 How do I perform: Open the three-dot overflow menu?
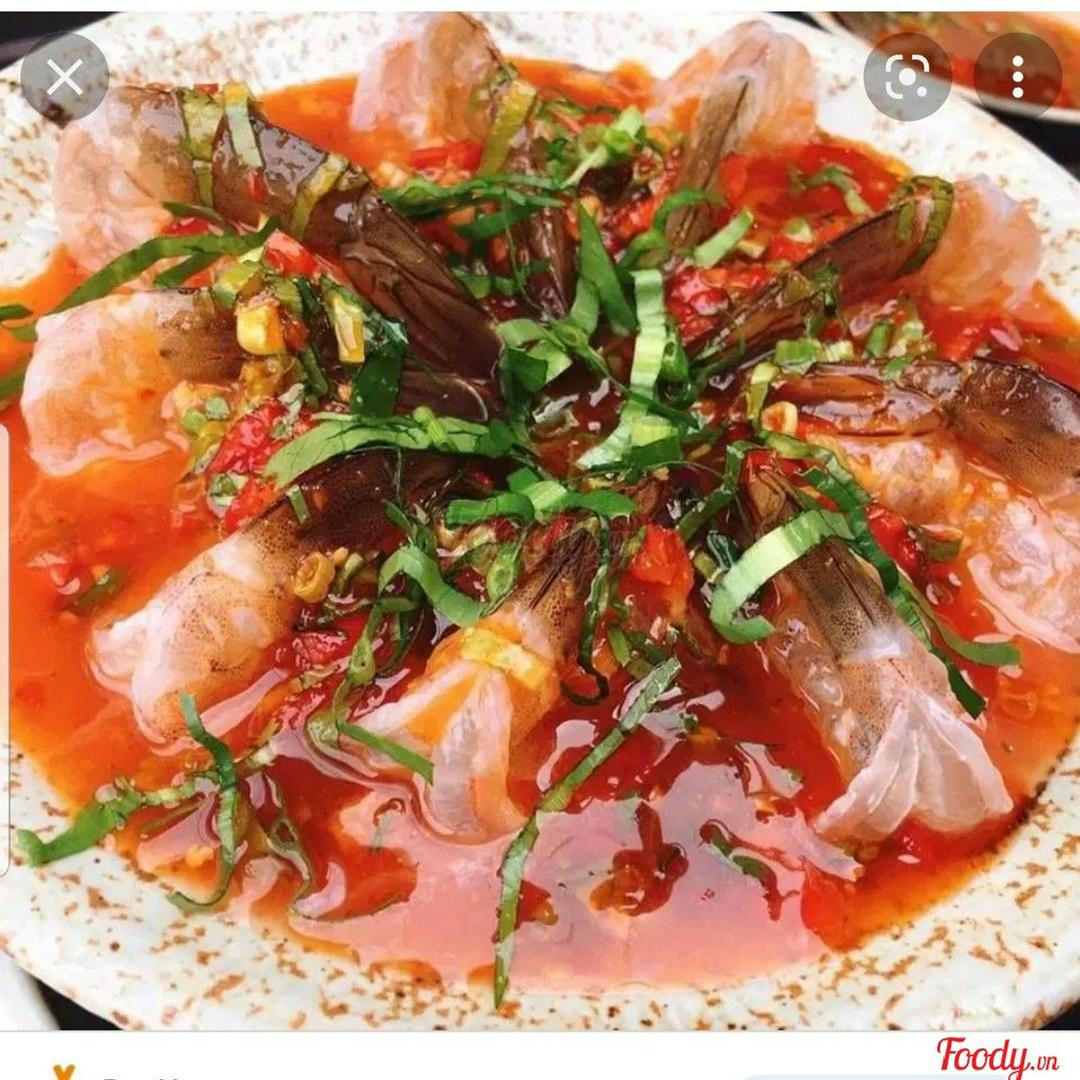point(1017,77)
